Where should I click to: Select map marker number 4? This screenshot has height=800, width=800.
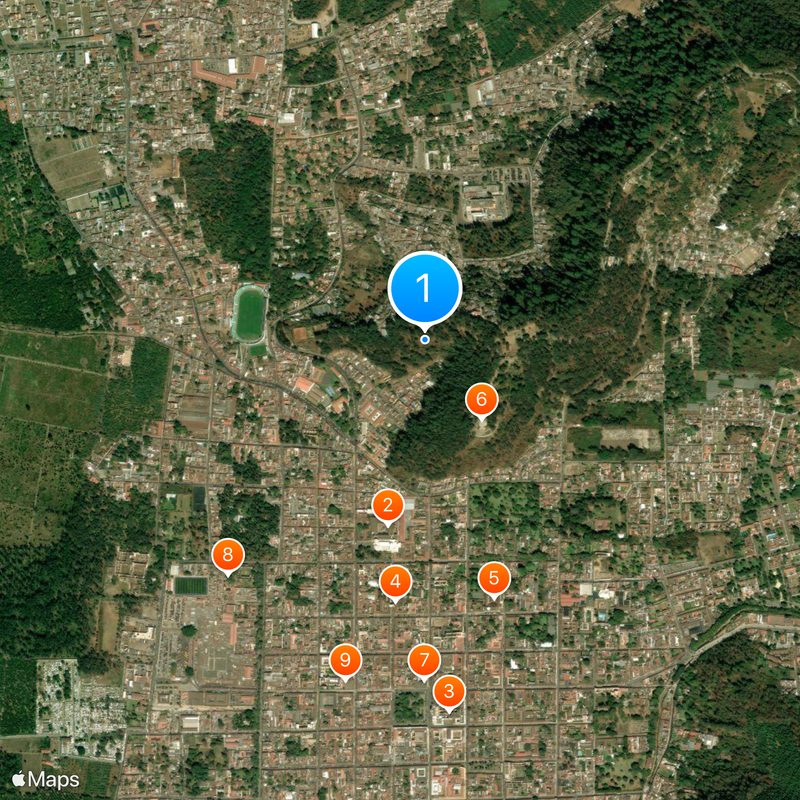pyautogui.click(x=396, y=581)
